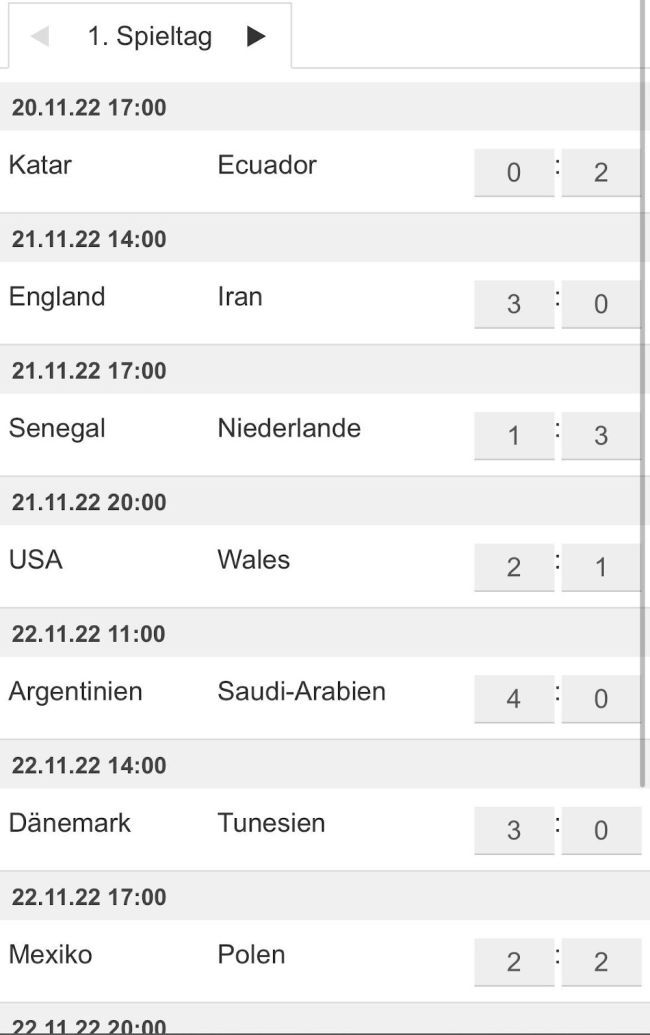Viewport: 650px width, 1035px height.
Task: Go to the previous Spieltag
Action: click(x=40, y=37)
